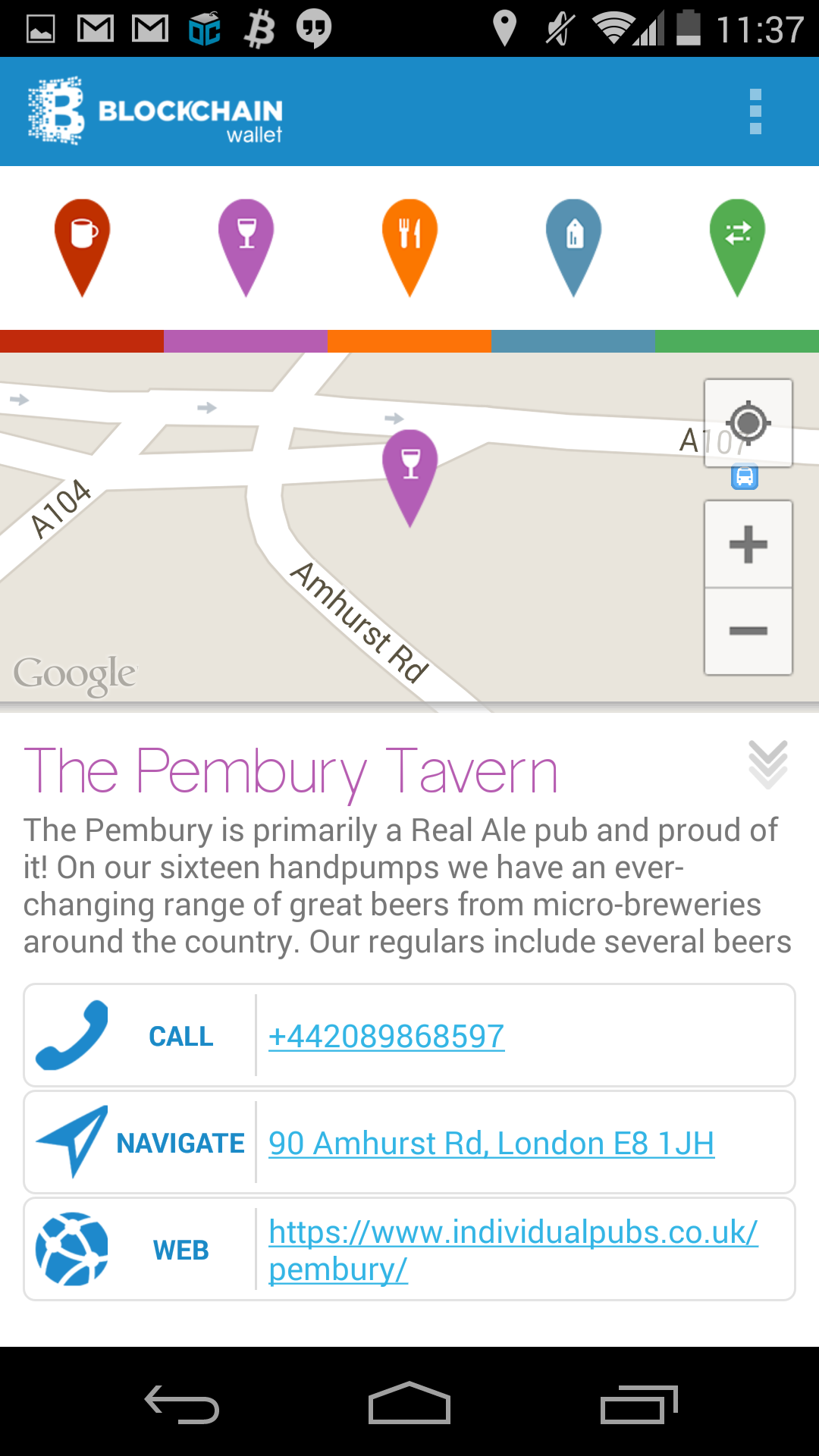Zoom out on the map
The image size is (819, 1456).
(x=748, y=631)
